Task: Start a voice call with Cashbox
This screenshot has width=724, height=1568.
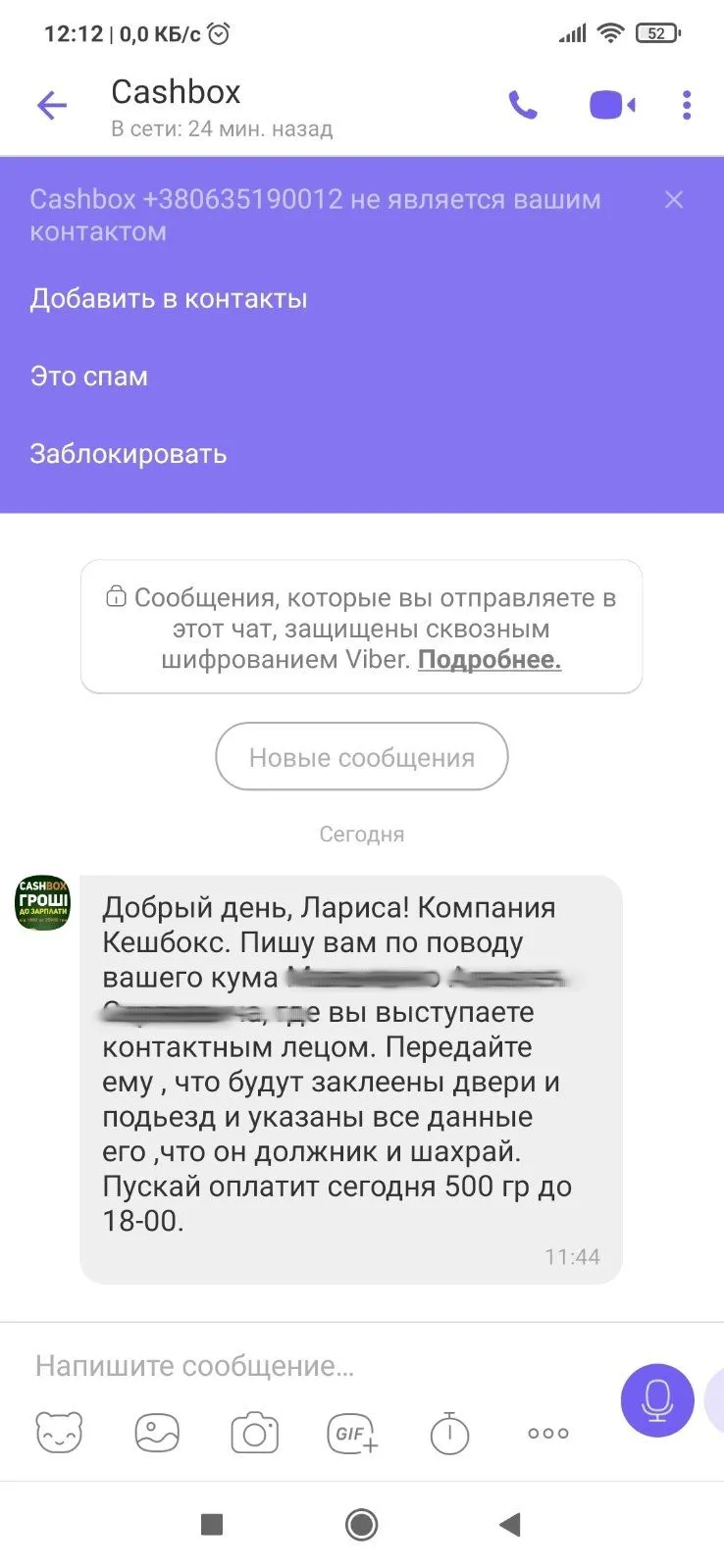Action: (523, 105)
